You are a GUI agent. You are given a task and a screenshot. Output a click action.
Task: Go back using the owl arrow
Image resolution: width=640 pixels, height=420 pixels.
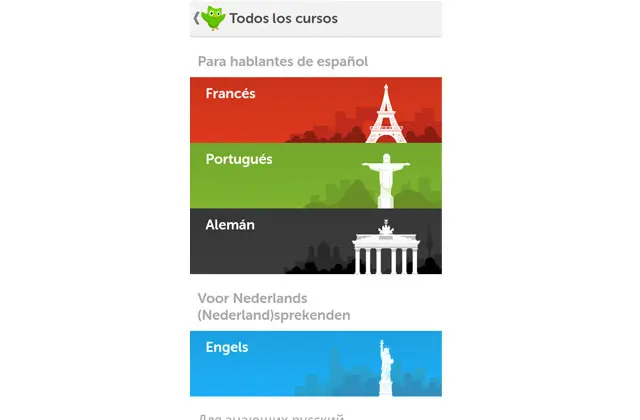[x=208, y=18]
